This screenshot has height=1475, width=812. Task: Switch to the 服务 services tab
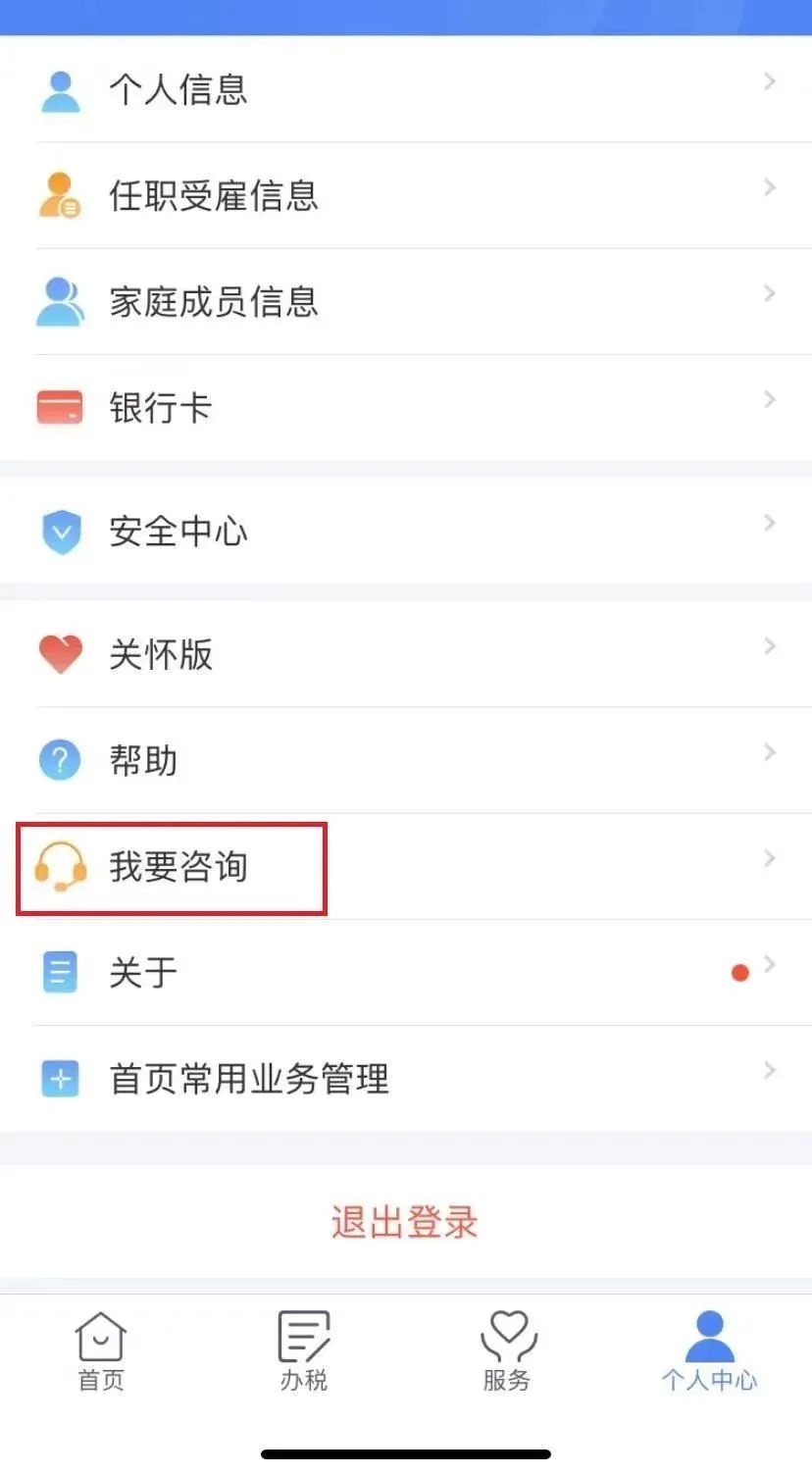coord(507,1351)
